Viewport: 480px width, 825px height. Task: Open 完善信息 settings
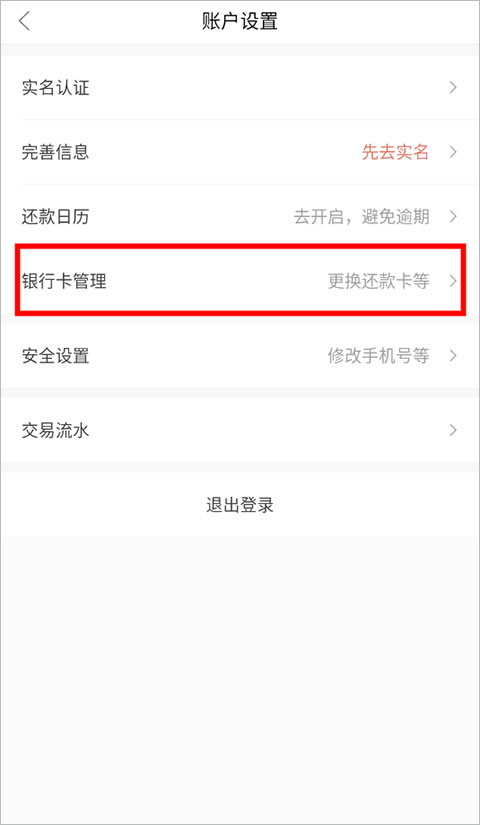(240, 153)
